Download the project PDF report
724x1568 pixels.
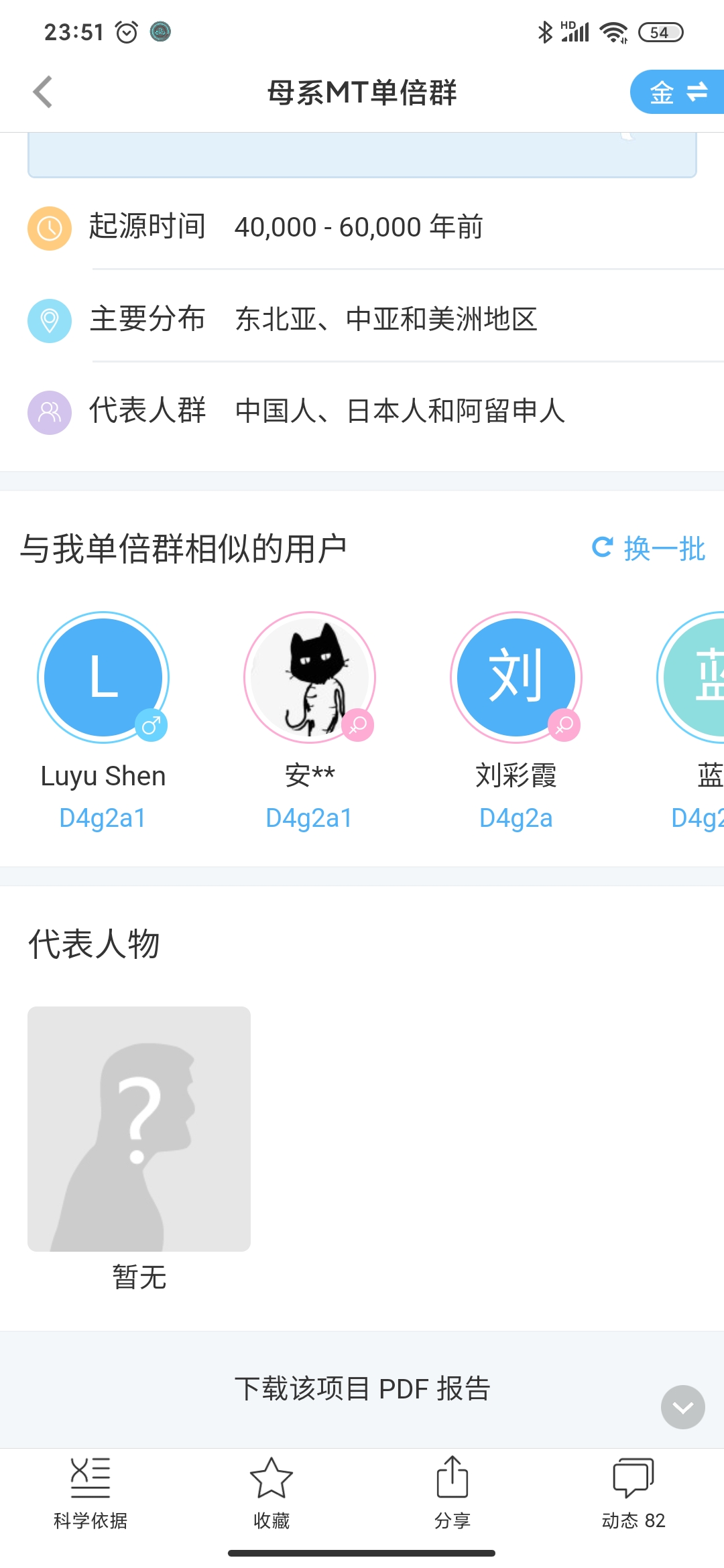(362, 1388)
